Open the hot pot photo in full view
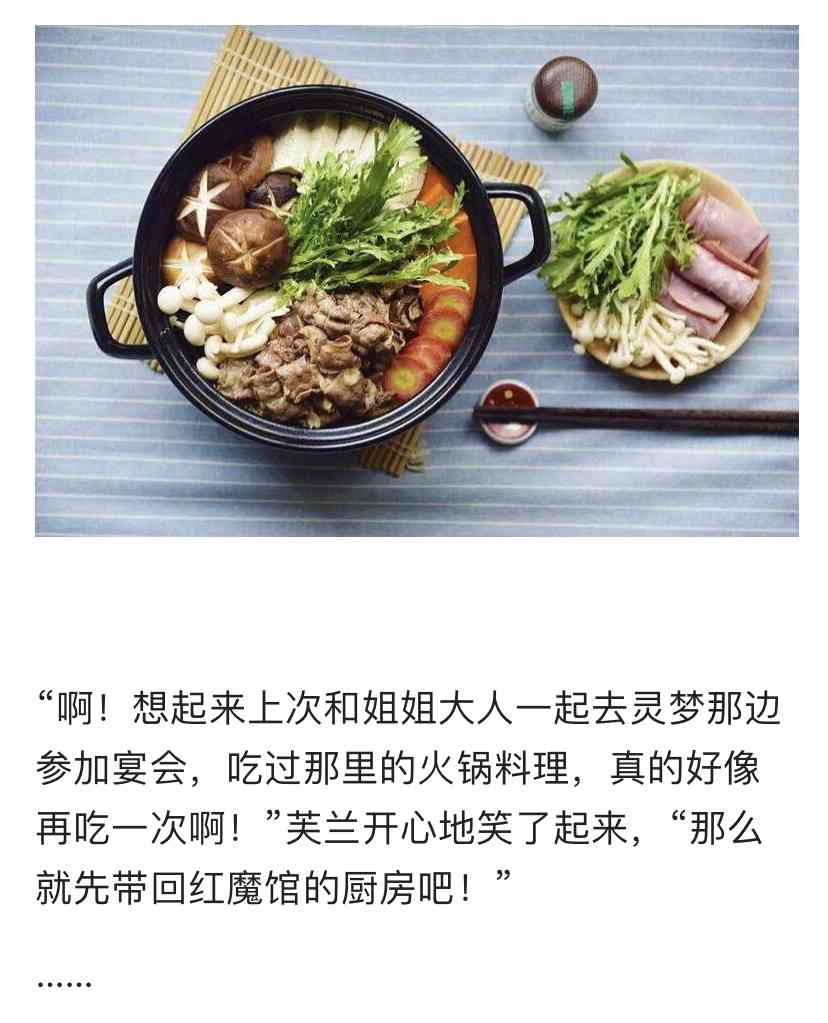The image size is (828, 1023). point(416,281)
